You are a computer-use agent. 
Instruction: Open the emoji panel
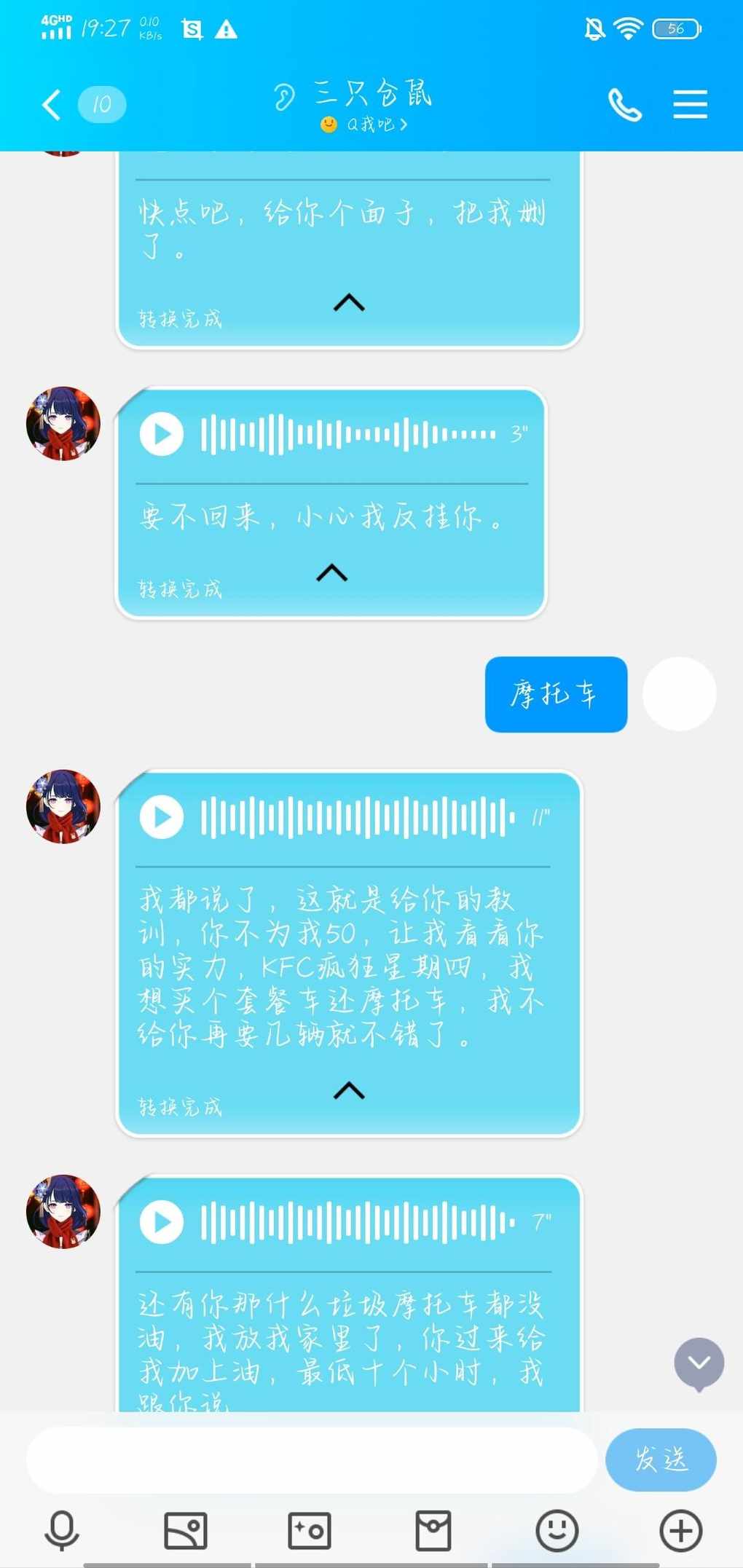(x=557, y=1529)
